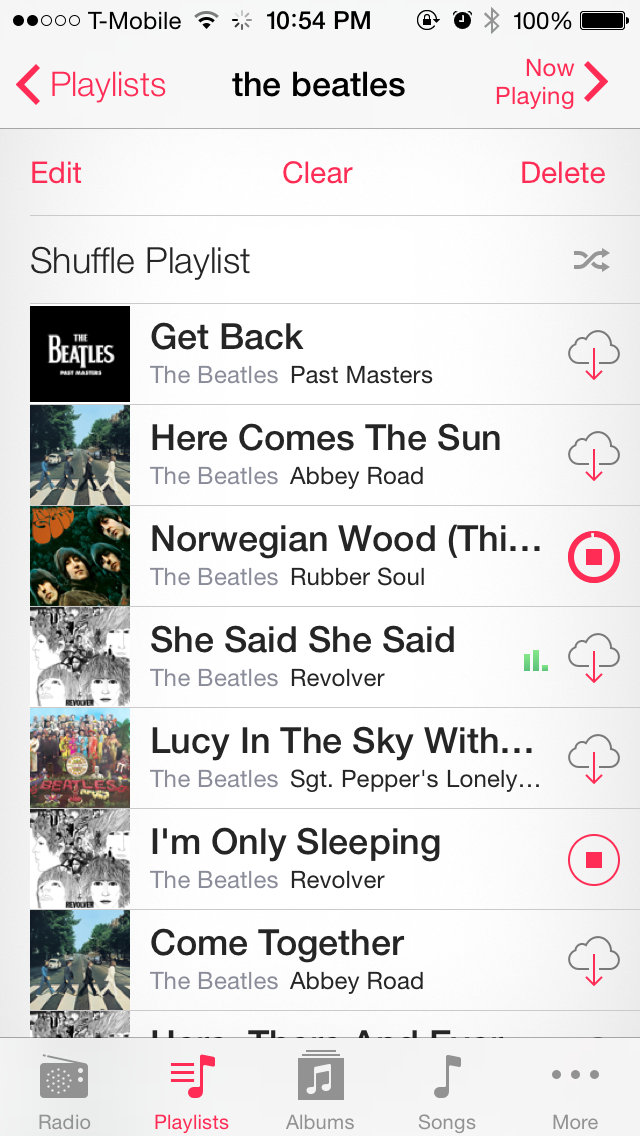Clear the playlist songs

point(317,173)
